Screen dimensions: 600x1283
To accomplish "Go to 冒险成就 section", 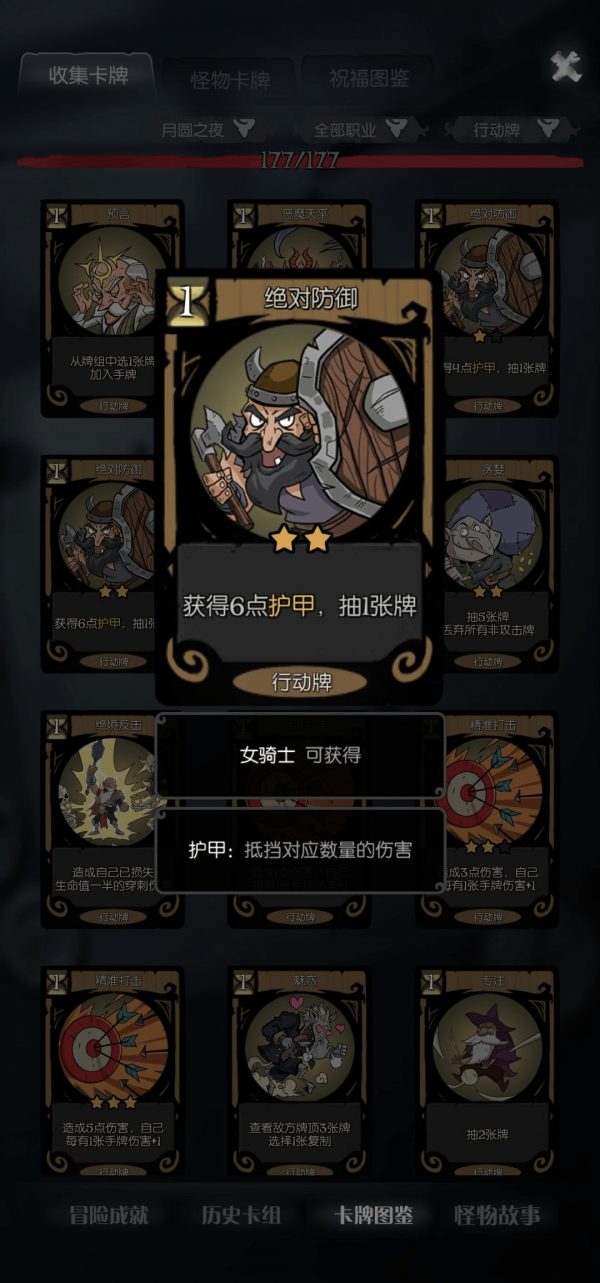I will [108, 1215].
